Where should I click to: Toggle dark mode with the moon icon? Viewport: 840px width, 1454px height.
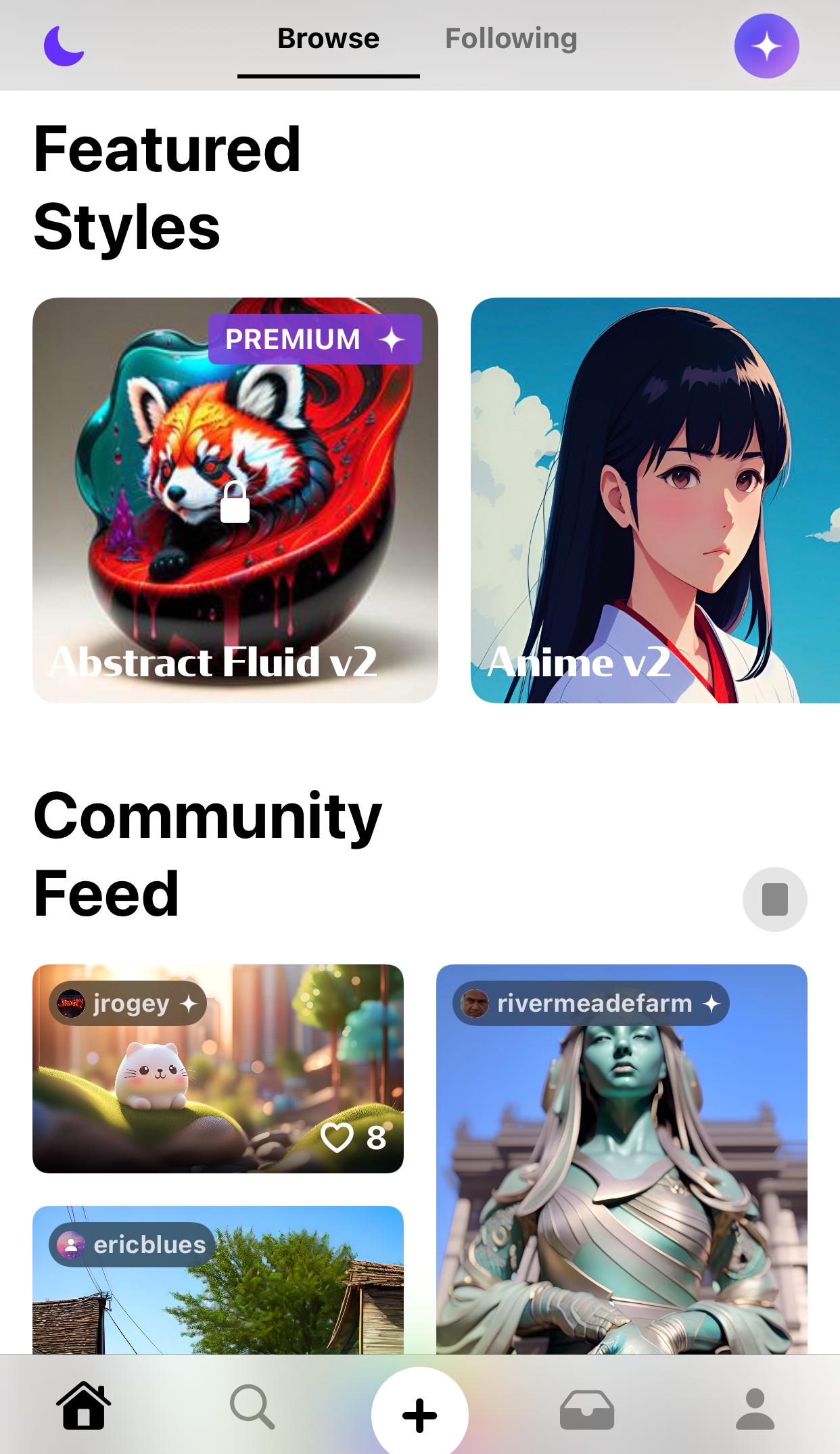pos(64,46)
